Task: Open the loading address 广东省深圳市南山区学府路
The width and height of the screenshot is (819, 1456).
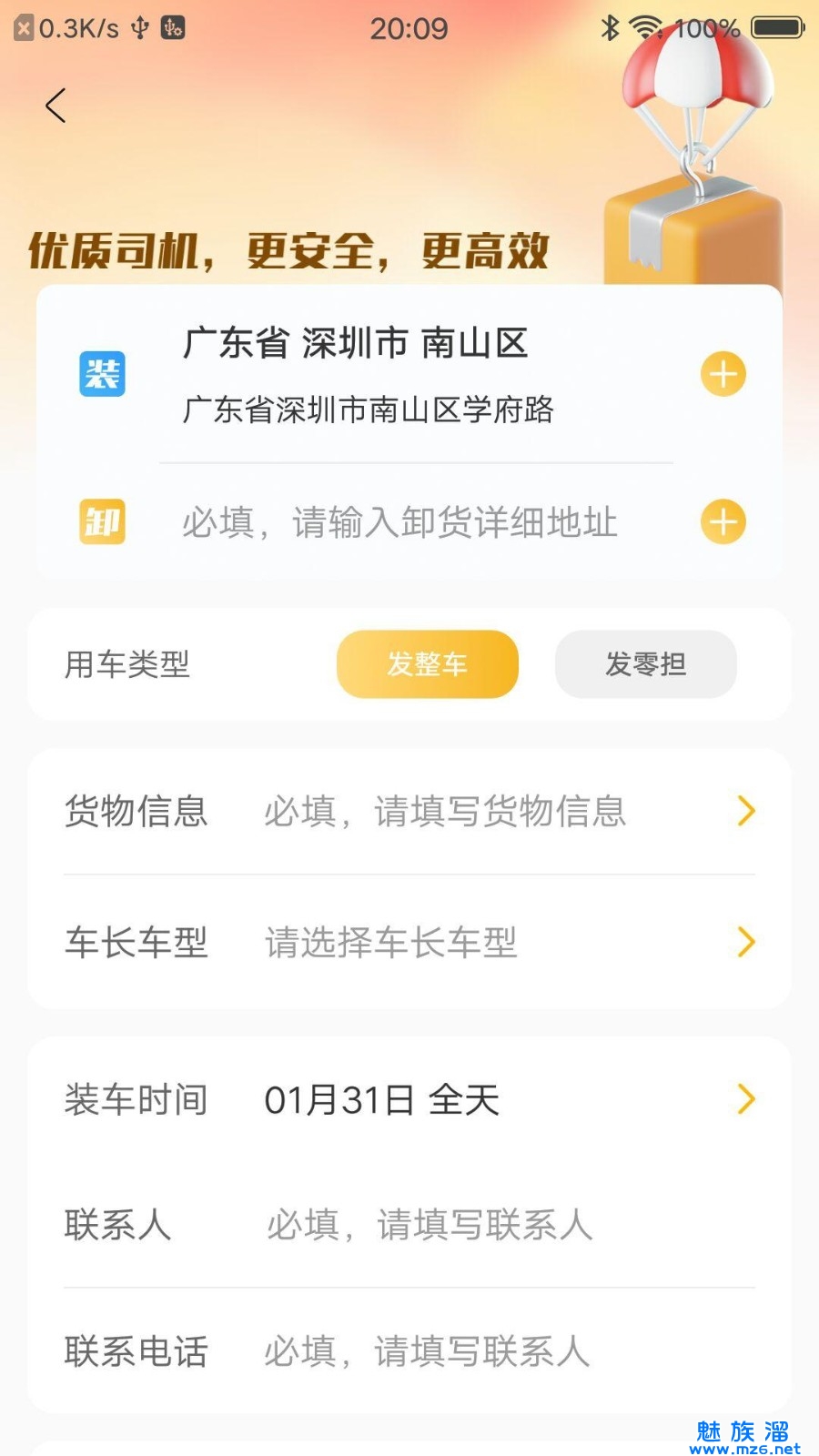Action: (368, 375)
